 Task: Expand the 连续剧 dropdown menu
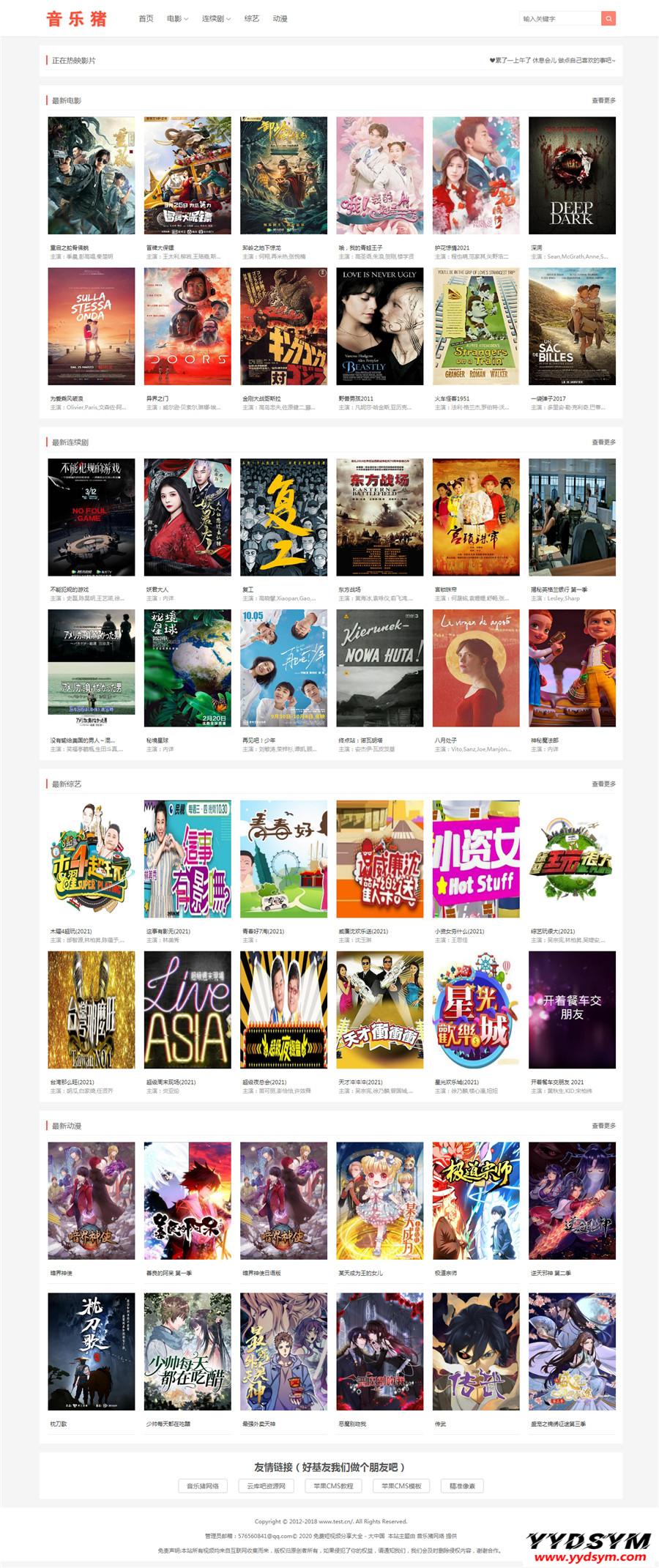click(215, 18)
